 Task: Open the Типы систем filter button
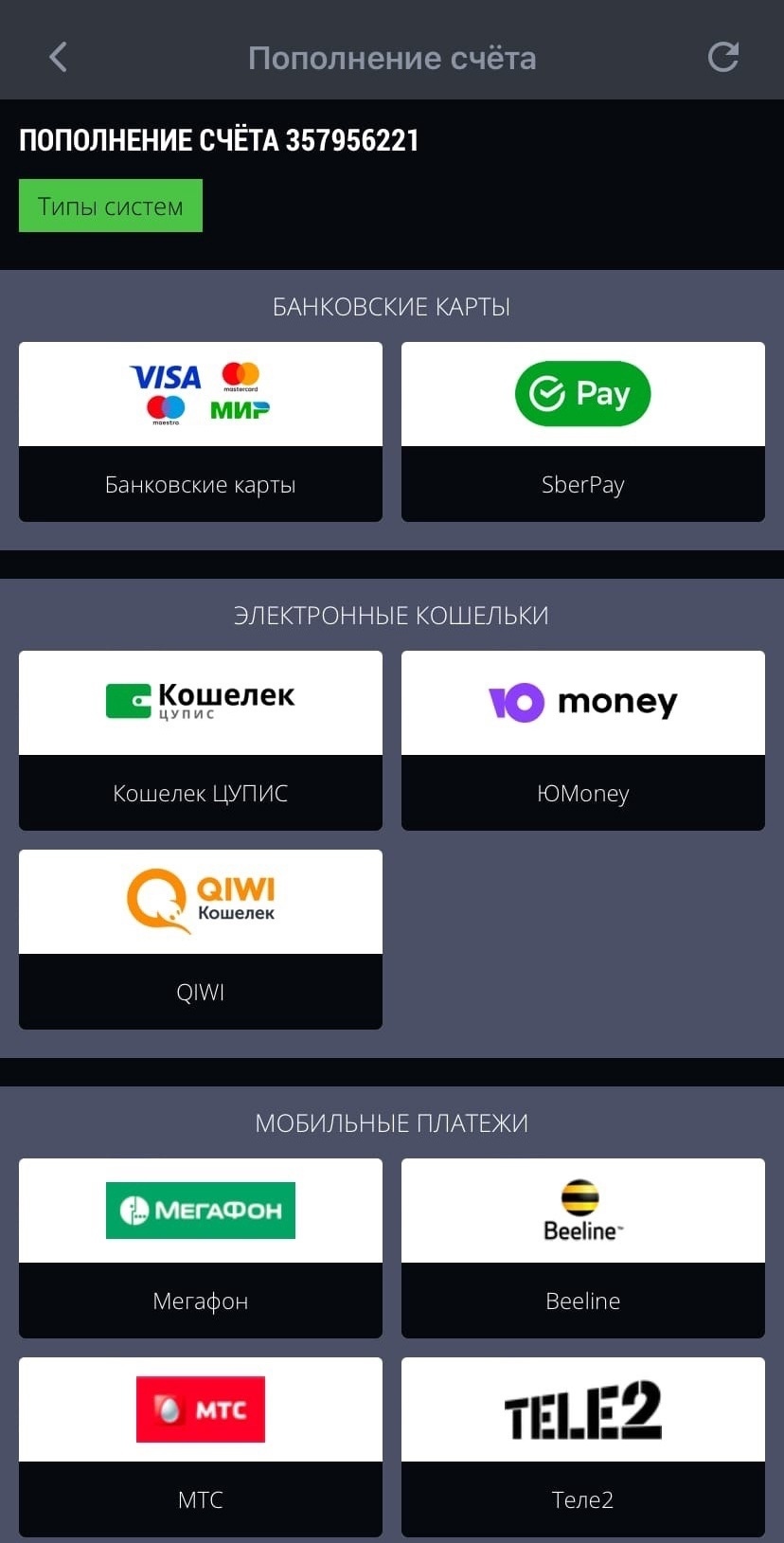[111, 206]
